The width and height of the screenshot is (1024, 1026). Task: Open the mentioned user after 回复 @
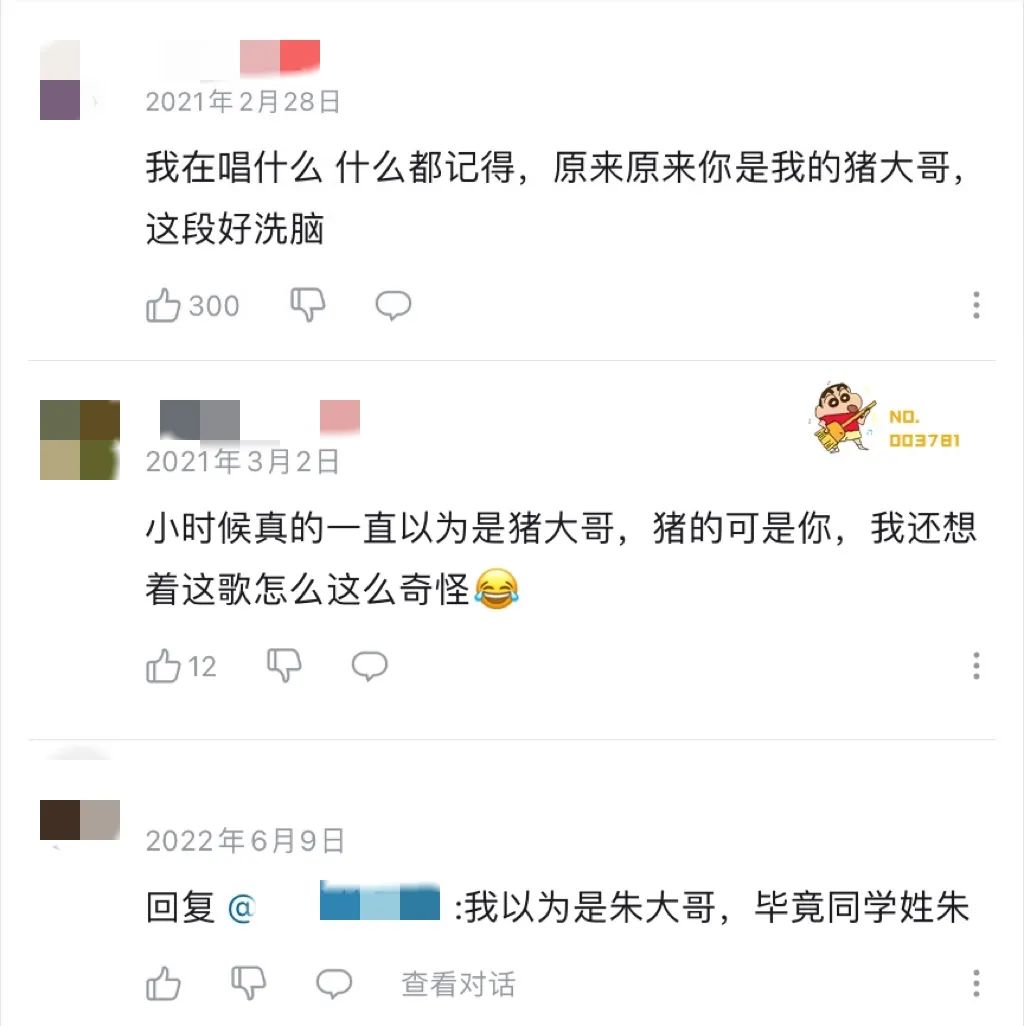pos(379,902)
